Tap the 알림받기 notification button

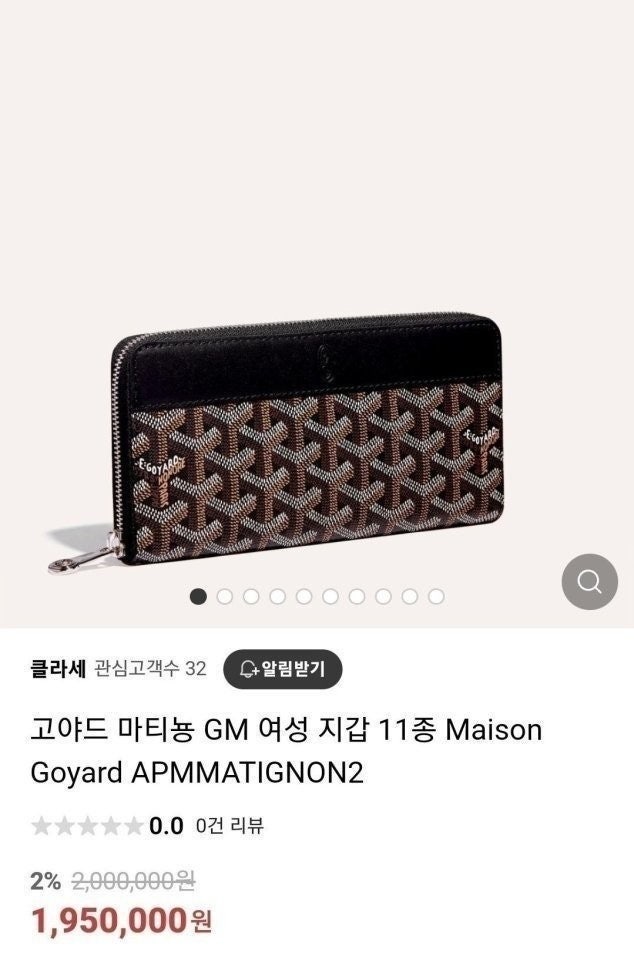pos(282,669)
